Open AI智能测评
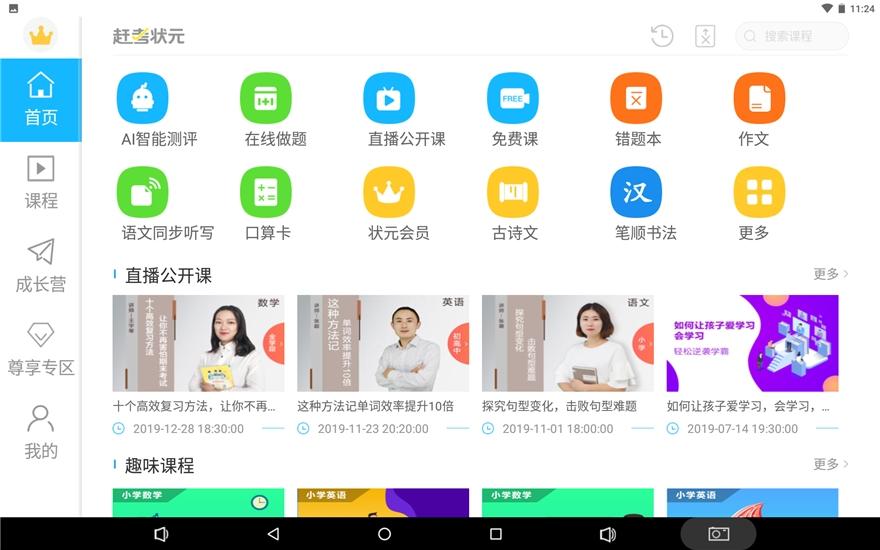 [x=143, y=99]
